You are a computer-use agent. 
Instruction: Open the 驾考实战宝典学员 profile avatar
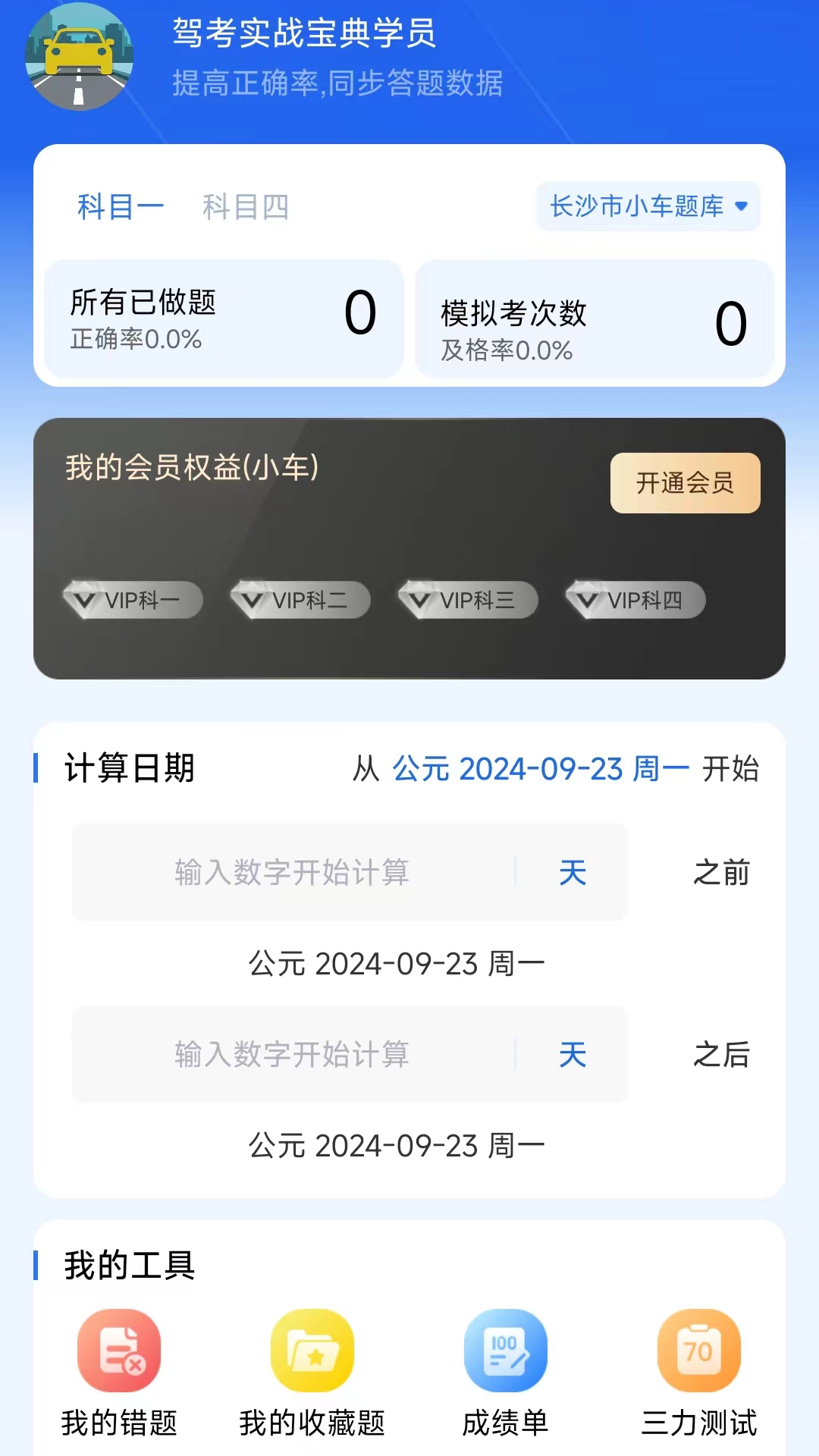(x=79, y=57)
